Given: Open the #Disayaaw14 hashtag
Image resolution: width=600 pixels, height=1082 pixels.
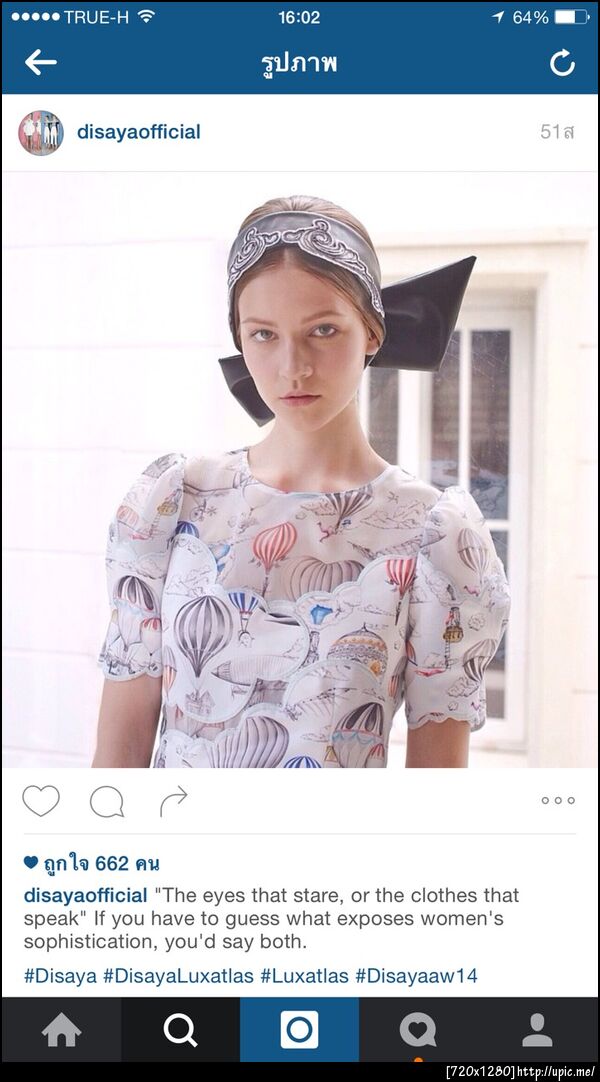Looking at the screenshot, I should pyautogui.click(x=416, y=975).
